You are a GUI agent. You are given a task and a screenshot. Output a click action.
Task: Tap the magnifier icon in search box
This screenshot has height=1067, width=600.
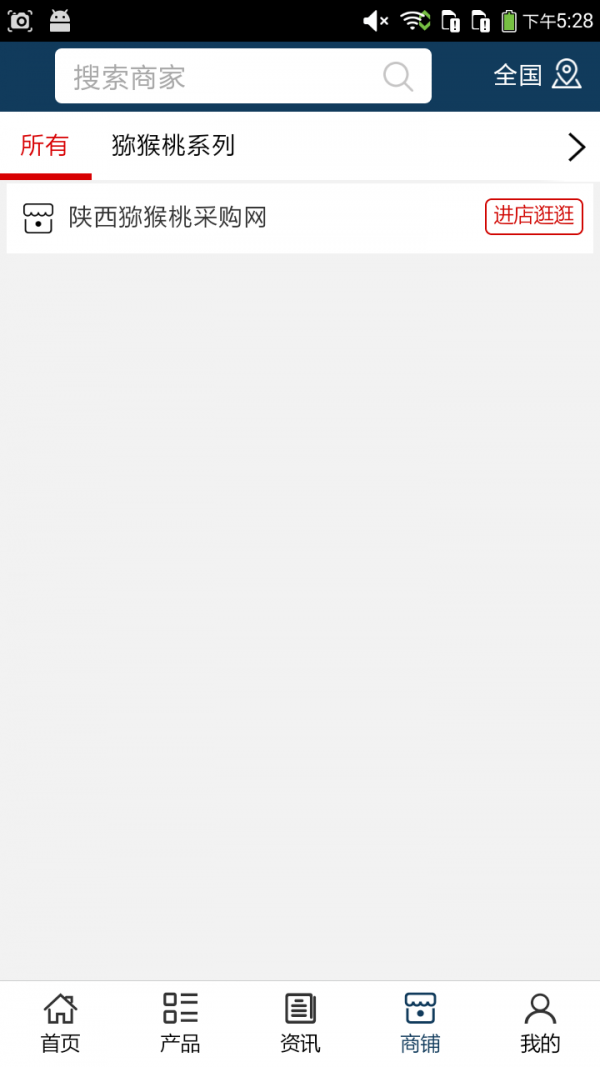coord(398,77)
